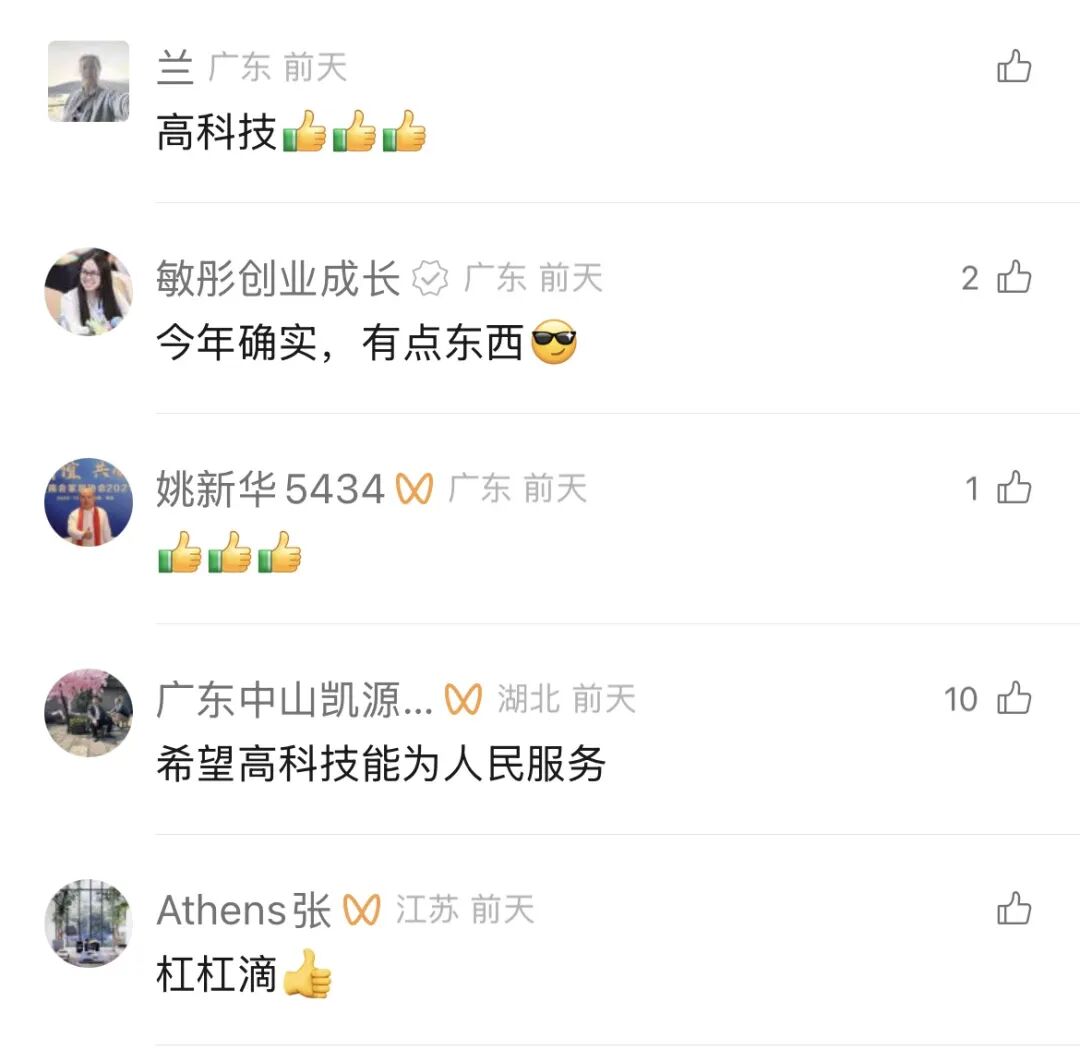
Task: Open Athens张's profile avatar
Action: [x=88, y=923]
